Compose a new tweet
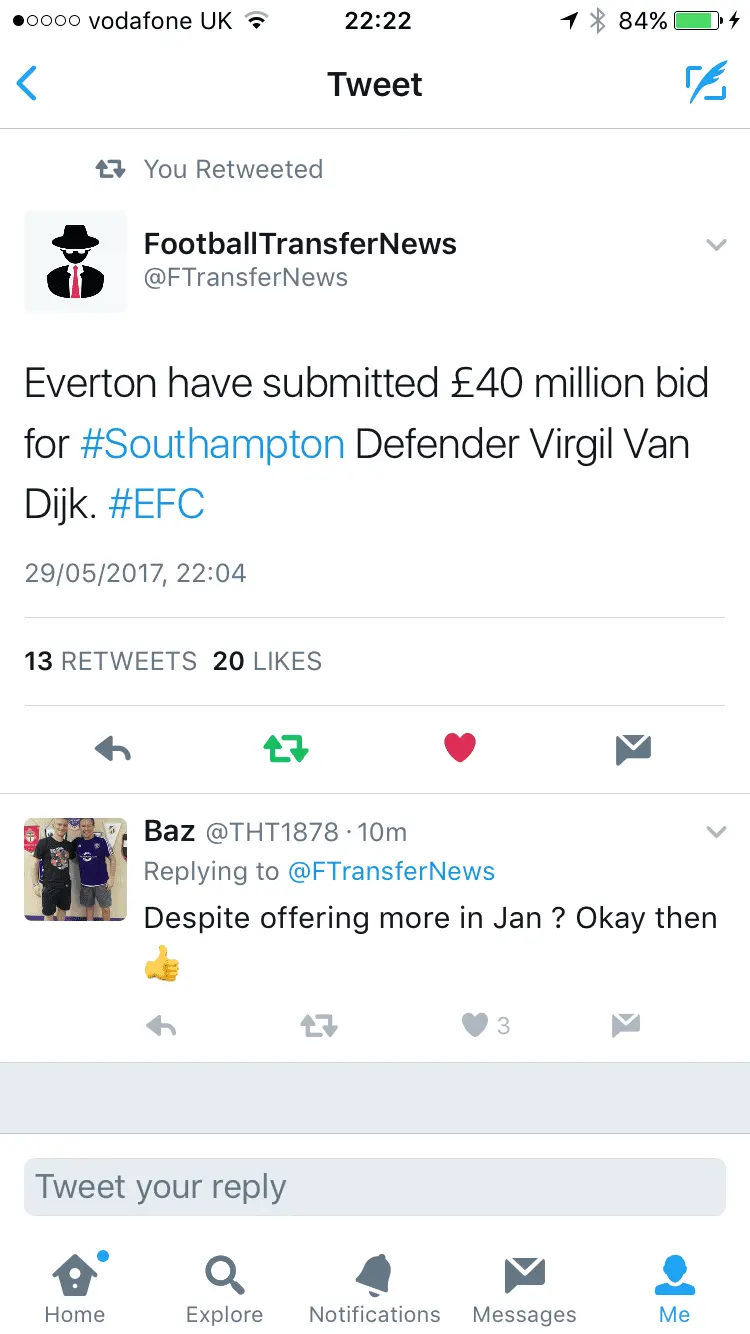Image resolution: width=750 pixels, height=1334 pixels. point(706,84)
